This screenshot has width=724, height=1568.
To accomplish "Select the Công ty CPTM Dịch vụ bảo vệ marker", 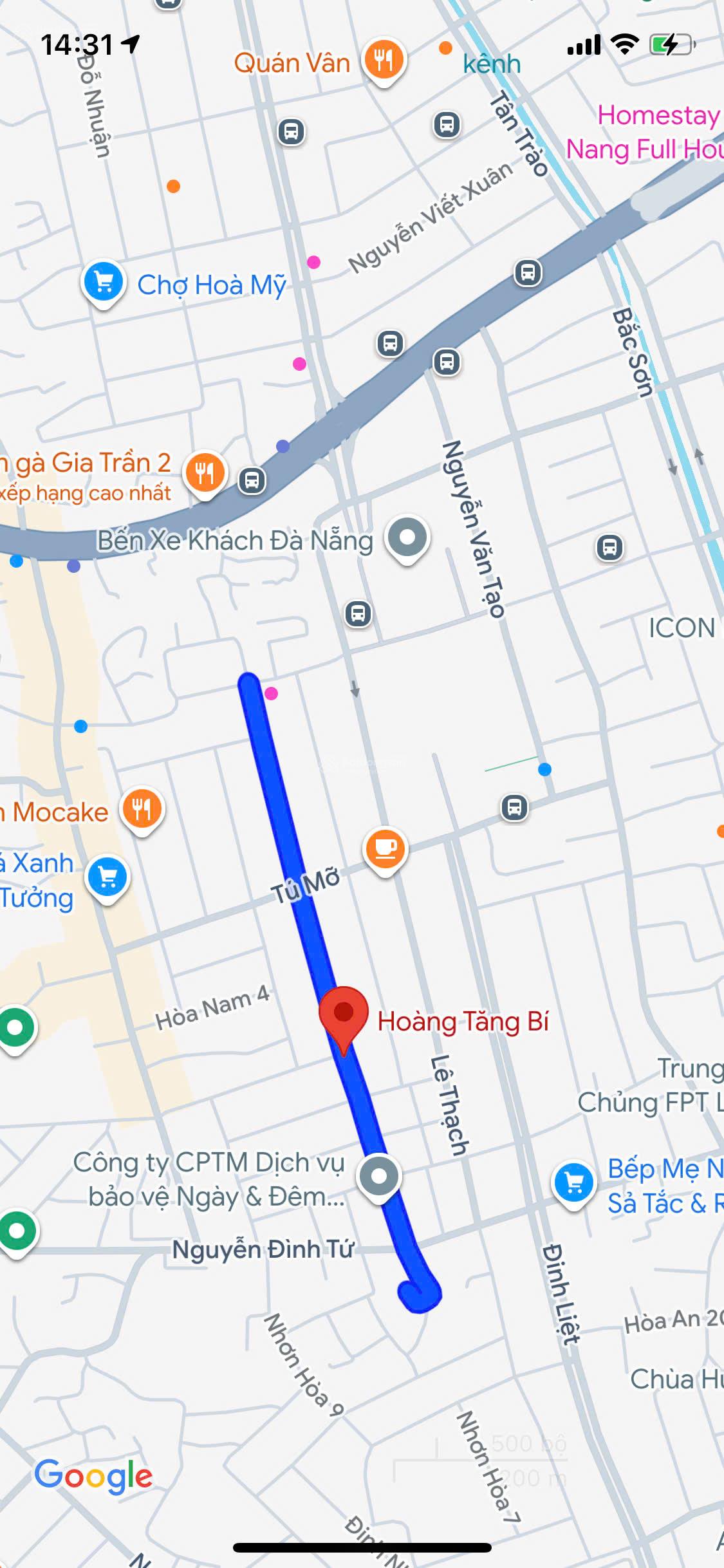I will click(x=379, y=1176).
